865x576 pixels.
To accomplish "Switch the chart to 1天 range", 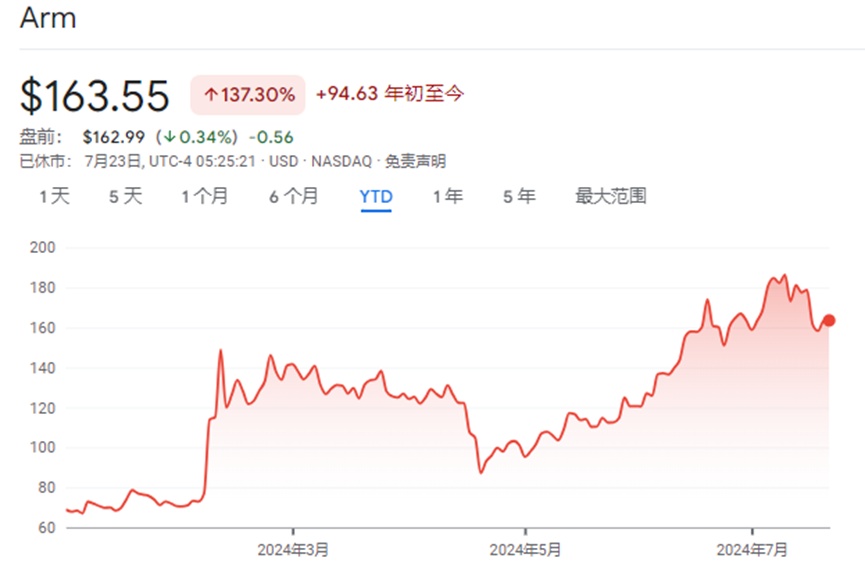I will (x=54, y=196).
